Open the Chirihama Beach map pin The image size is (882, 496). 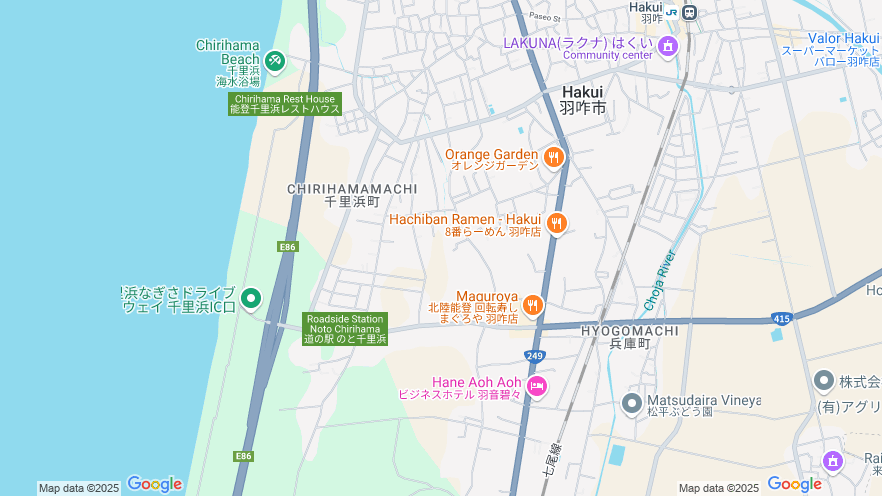point(276,62)
